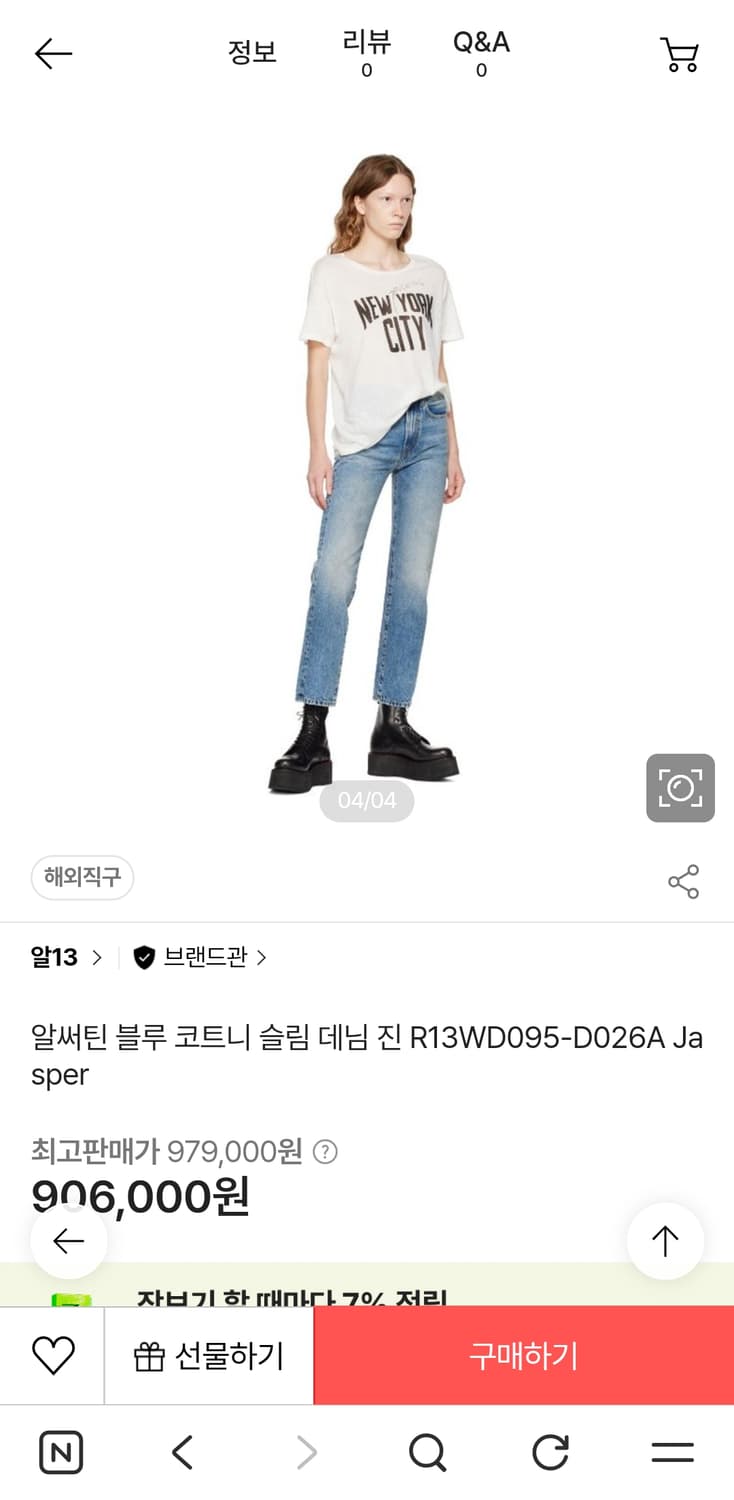Click the 해외직구 badge

[x=82, y=877]
